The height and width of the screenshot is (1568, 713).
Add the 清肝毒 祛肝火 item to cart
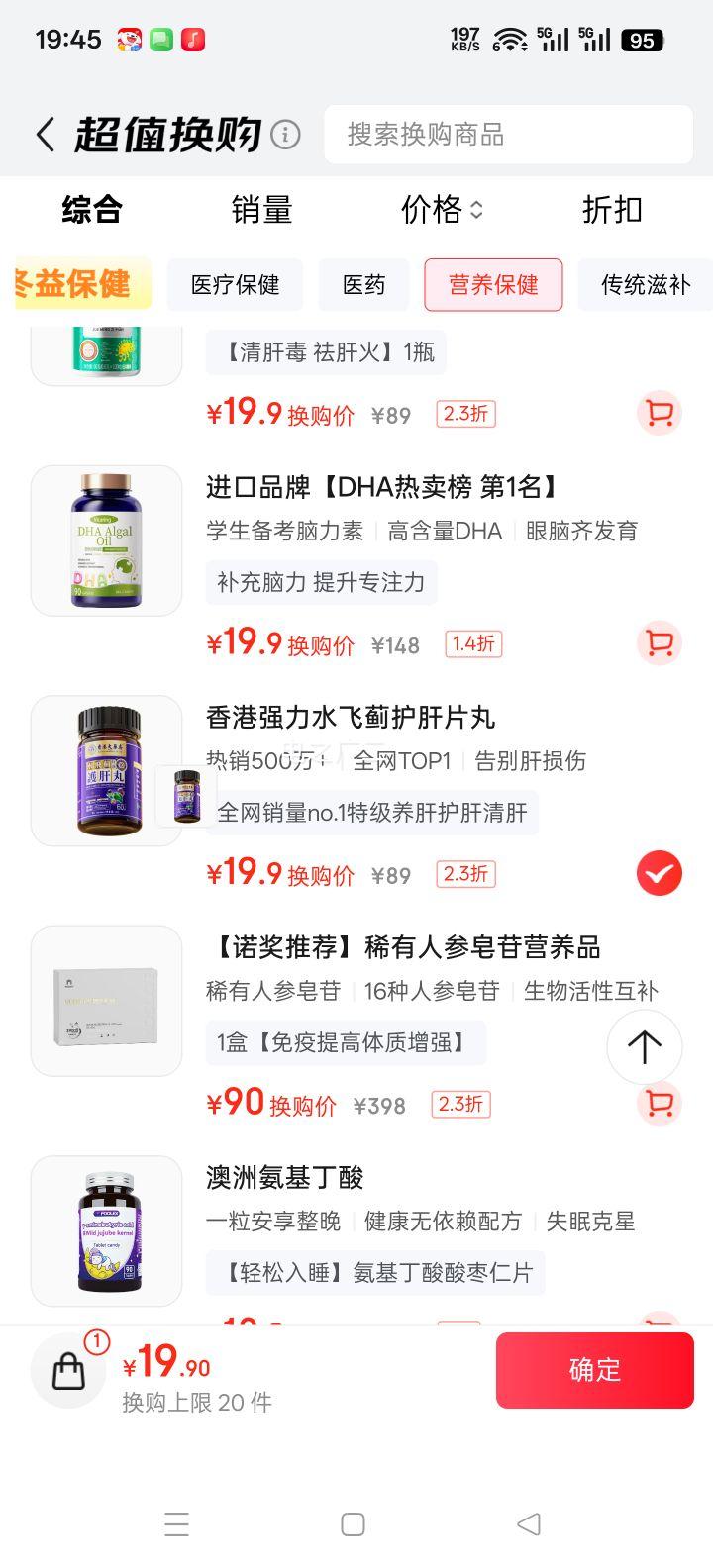(660, 414)
